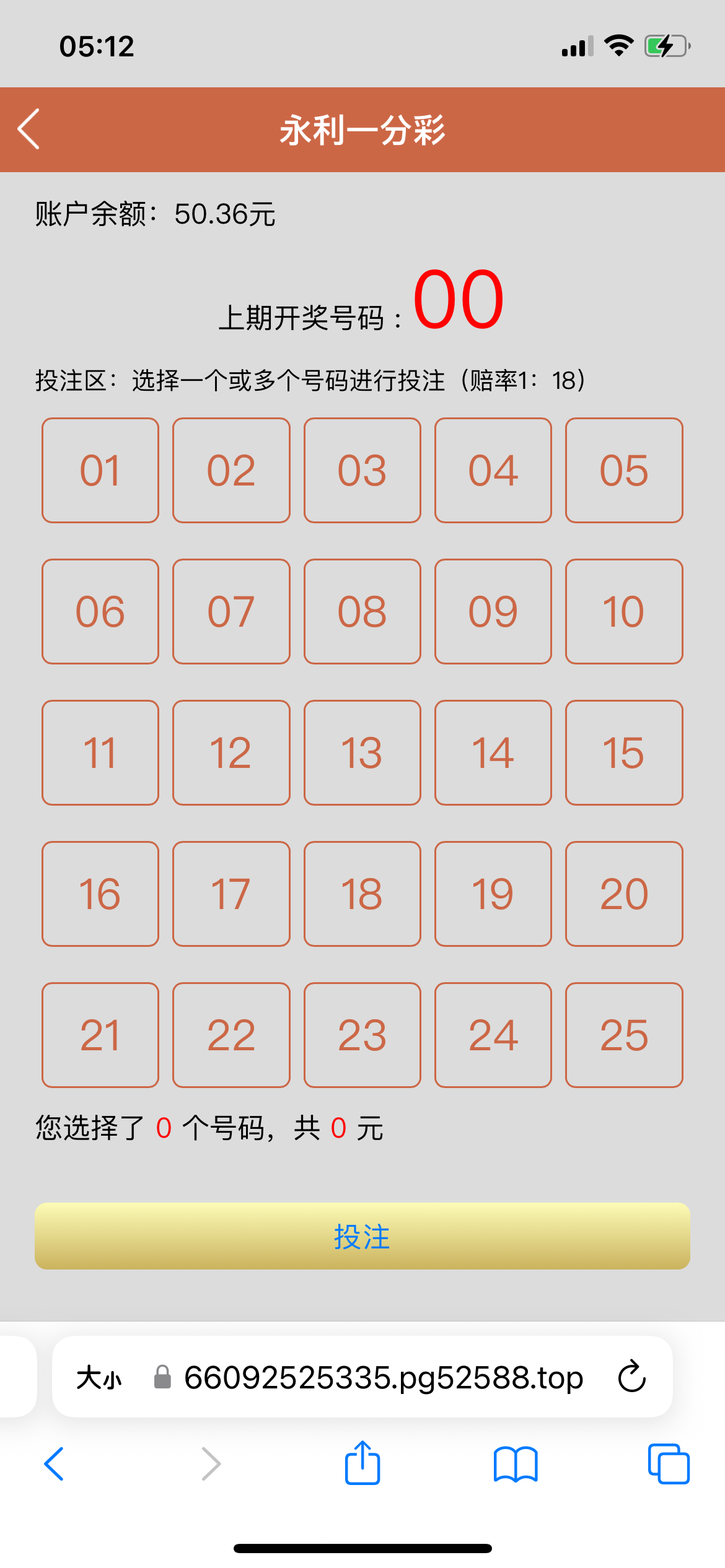Tap the Safari address bar URL
Image resolution: width=725 pixels, height=1568 pixels.
pos(383,1378)
